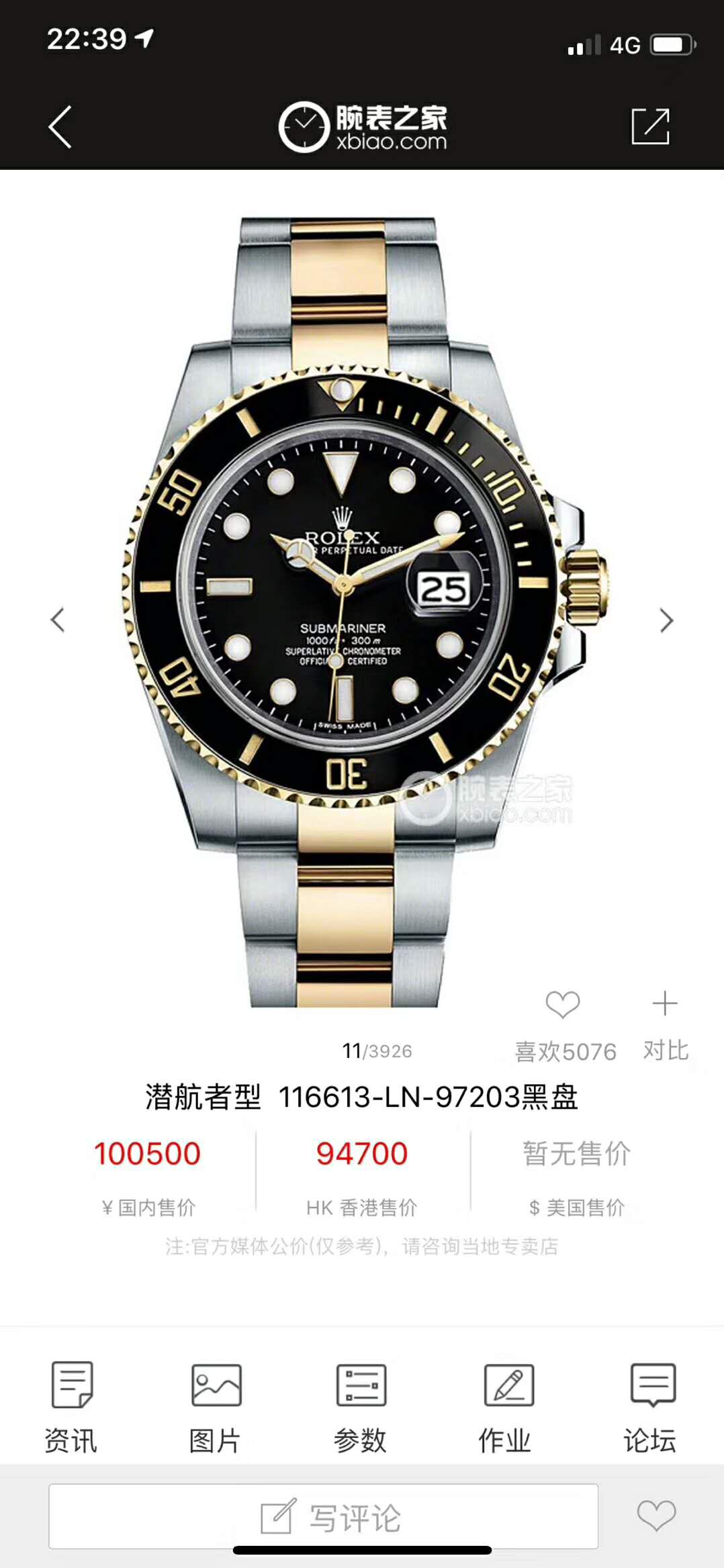The width and height of the screenshot is (724, 1568).
Task: Open the 资讯 news section
Action: point(71,1404)
